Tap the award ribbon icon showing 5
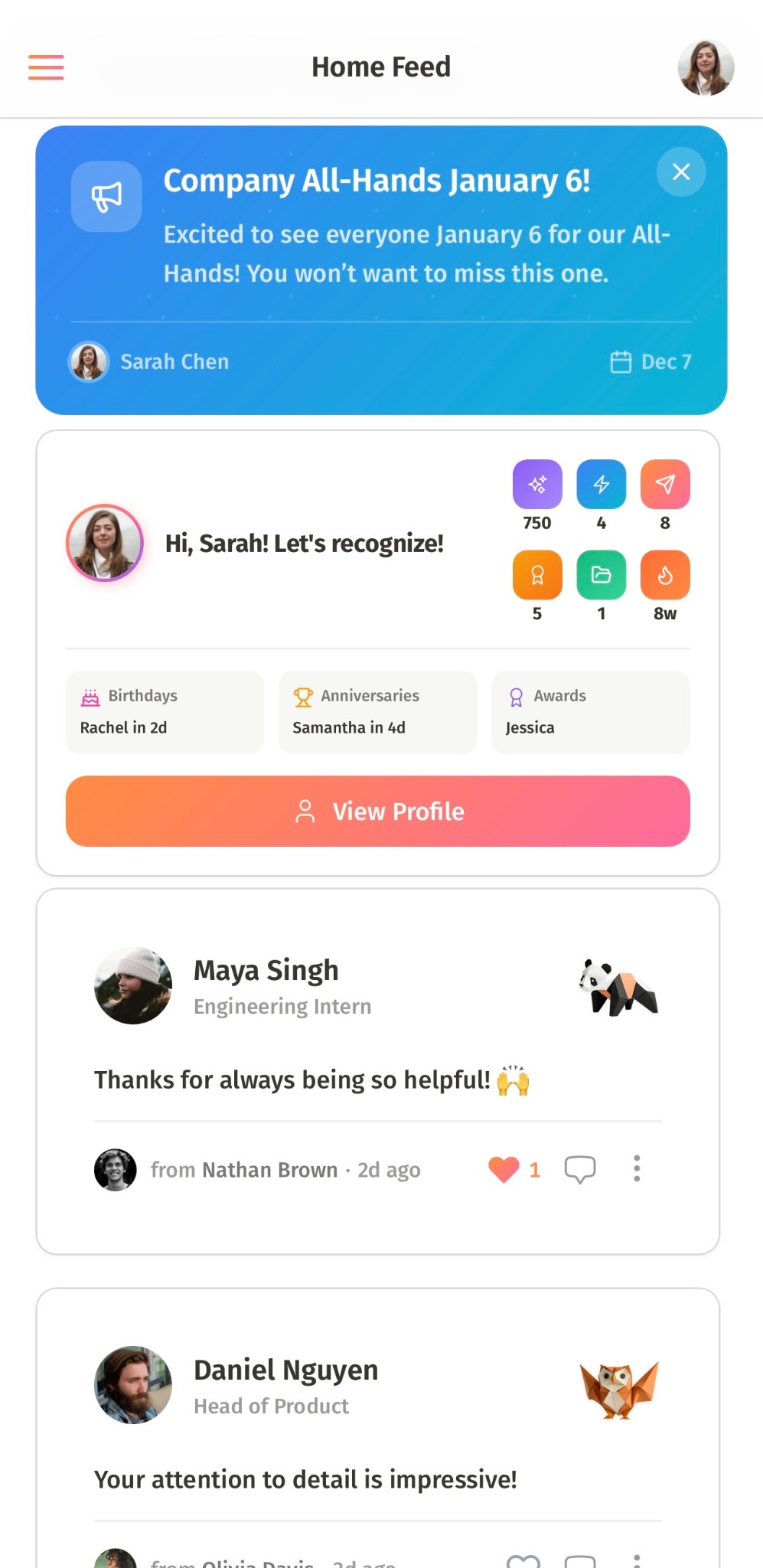The height and width of the screenshot is (1568, 763). (537, 574)
